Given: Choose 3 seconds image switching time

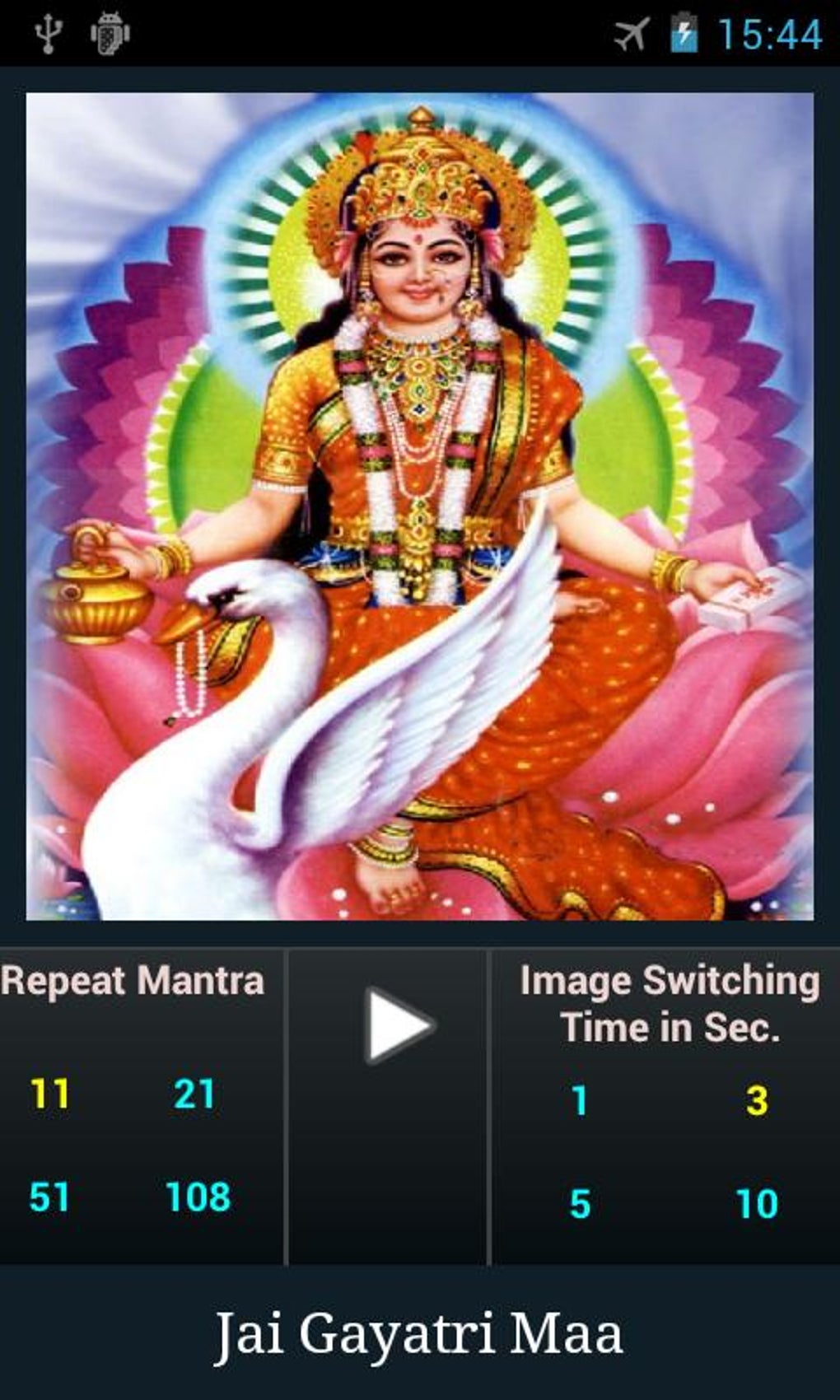Looking at the screenshot, I should pyautogui.click(x=757, y=1101).
